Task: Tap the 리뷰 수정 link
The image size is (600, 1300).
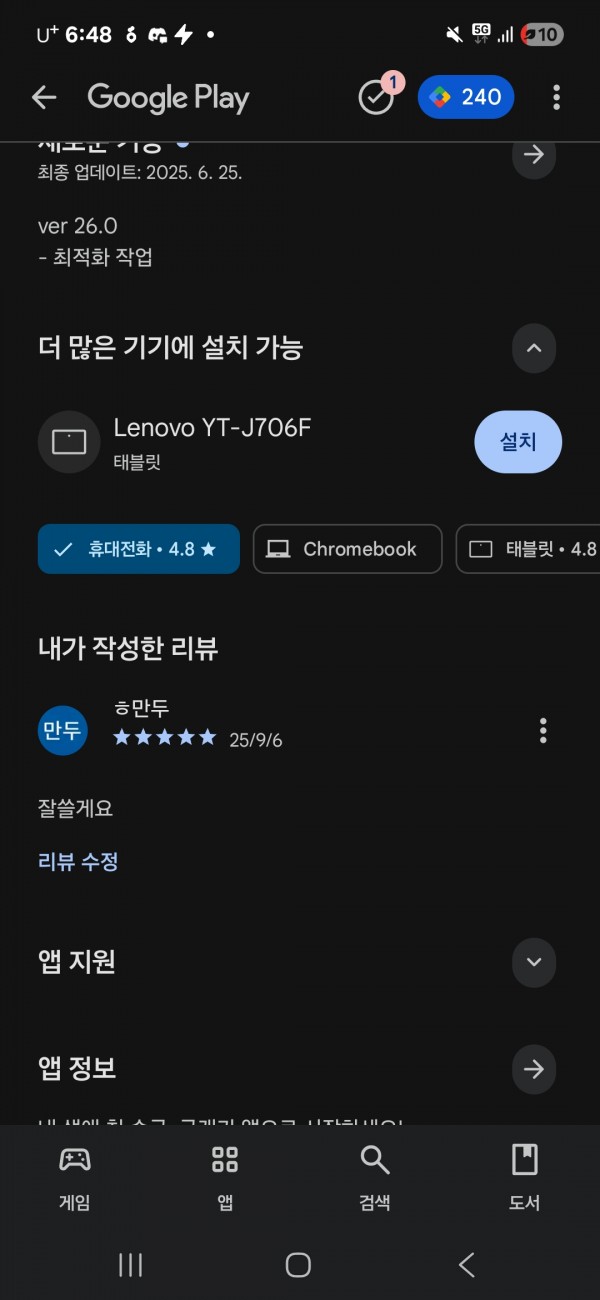Action: coord(78,861)
